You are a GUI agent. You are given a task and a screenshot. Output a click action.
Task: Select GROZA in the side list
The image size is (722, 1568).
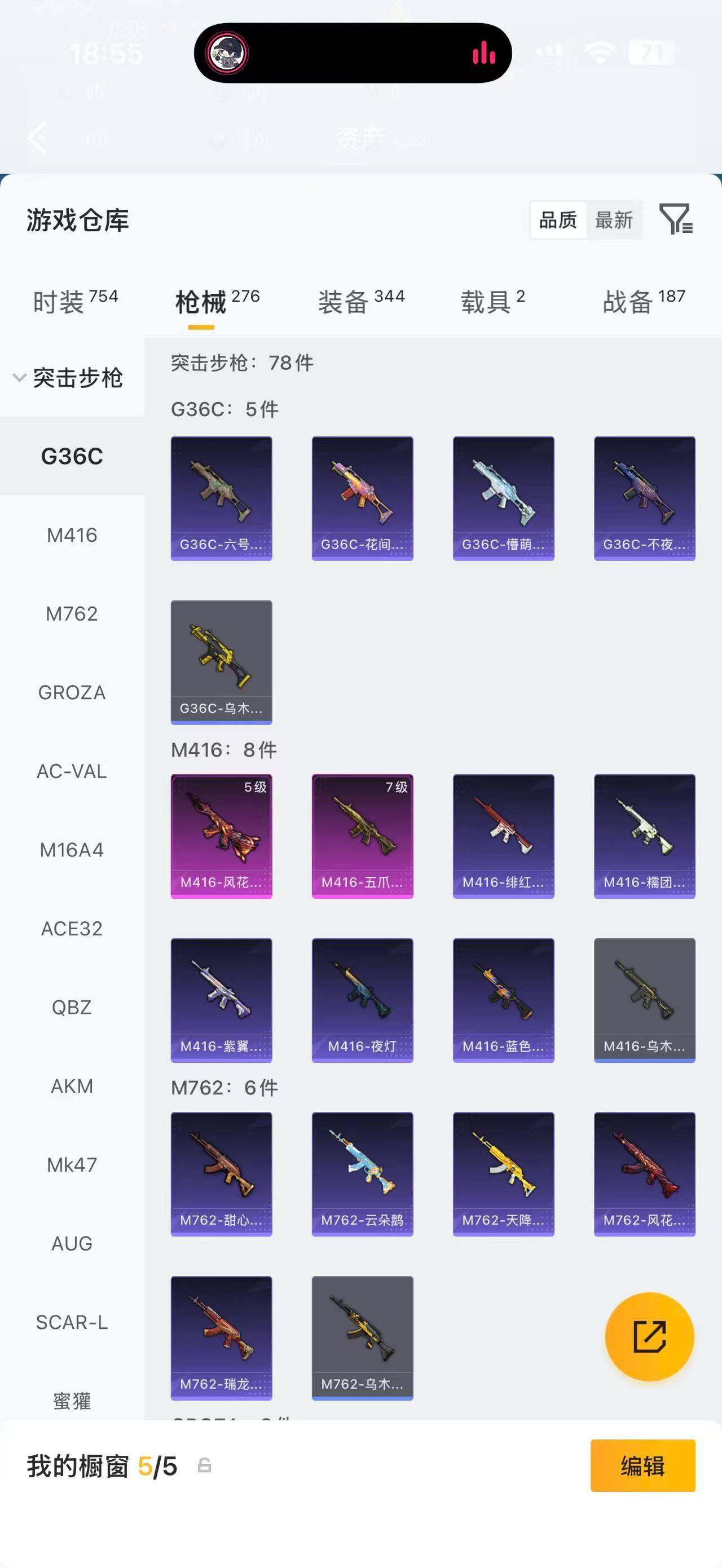72,693
